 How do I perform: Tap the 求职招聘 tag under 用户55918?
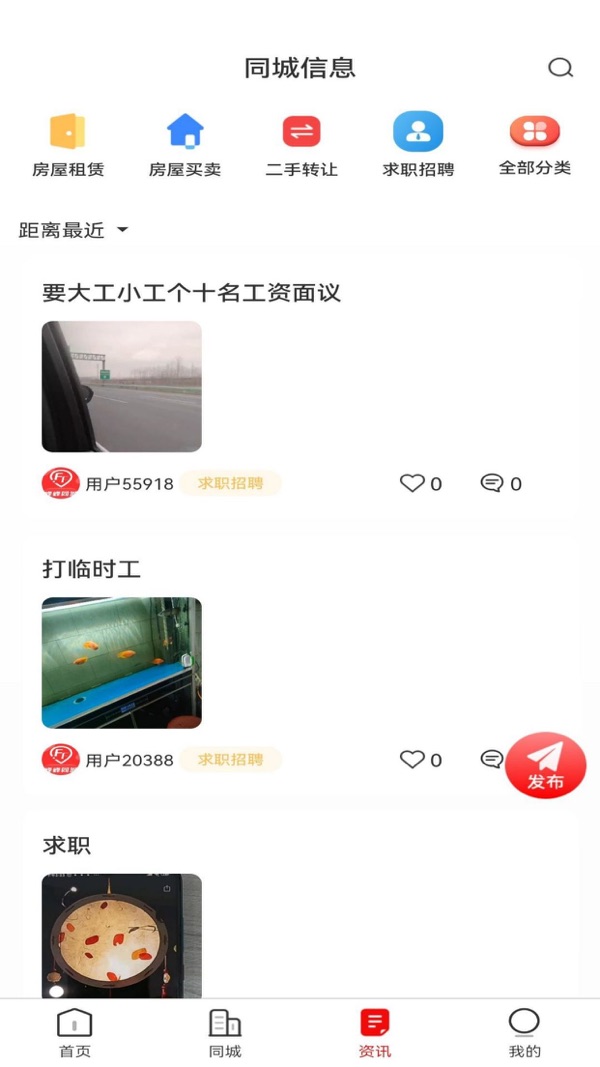[x=230, y=483]
